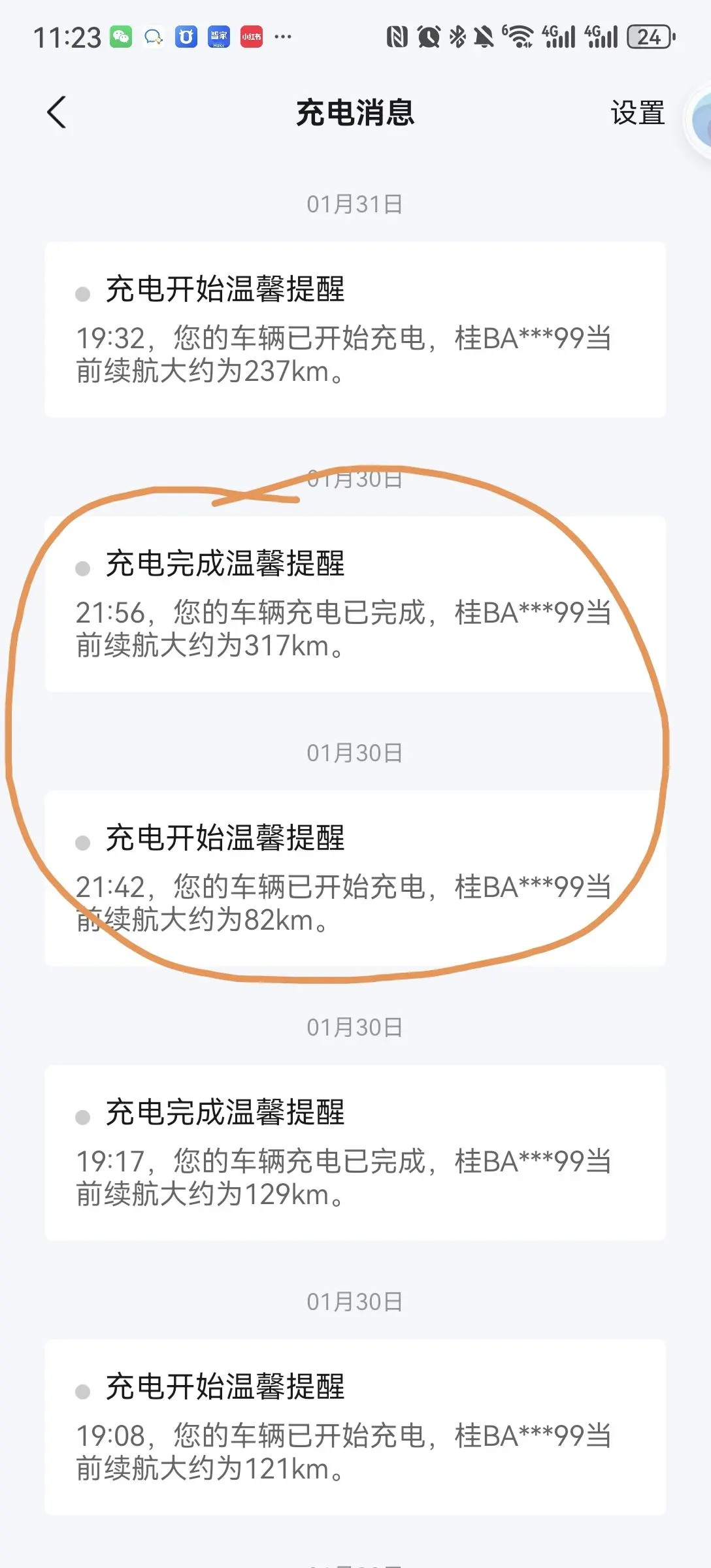711x1568 pixels.
Task: Tap the floating assistant bubble at right edge
Action: click(x=698, y=120)
